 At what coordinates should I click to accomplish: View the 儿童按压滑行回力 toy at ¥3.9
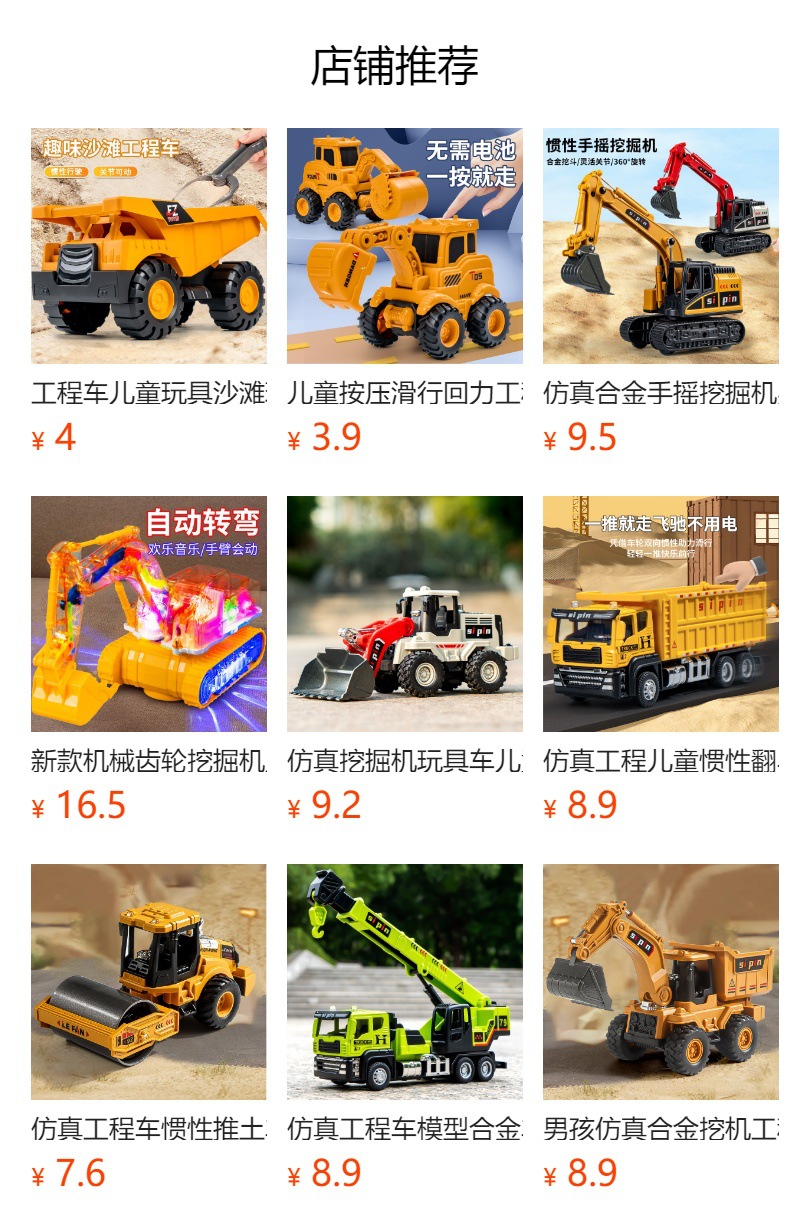(x=405, y=246)
